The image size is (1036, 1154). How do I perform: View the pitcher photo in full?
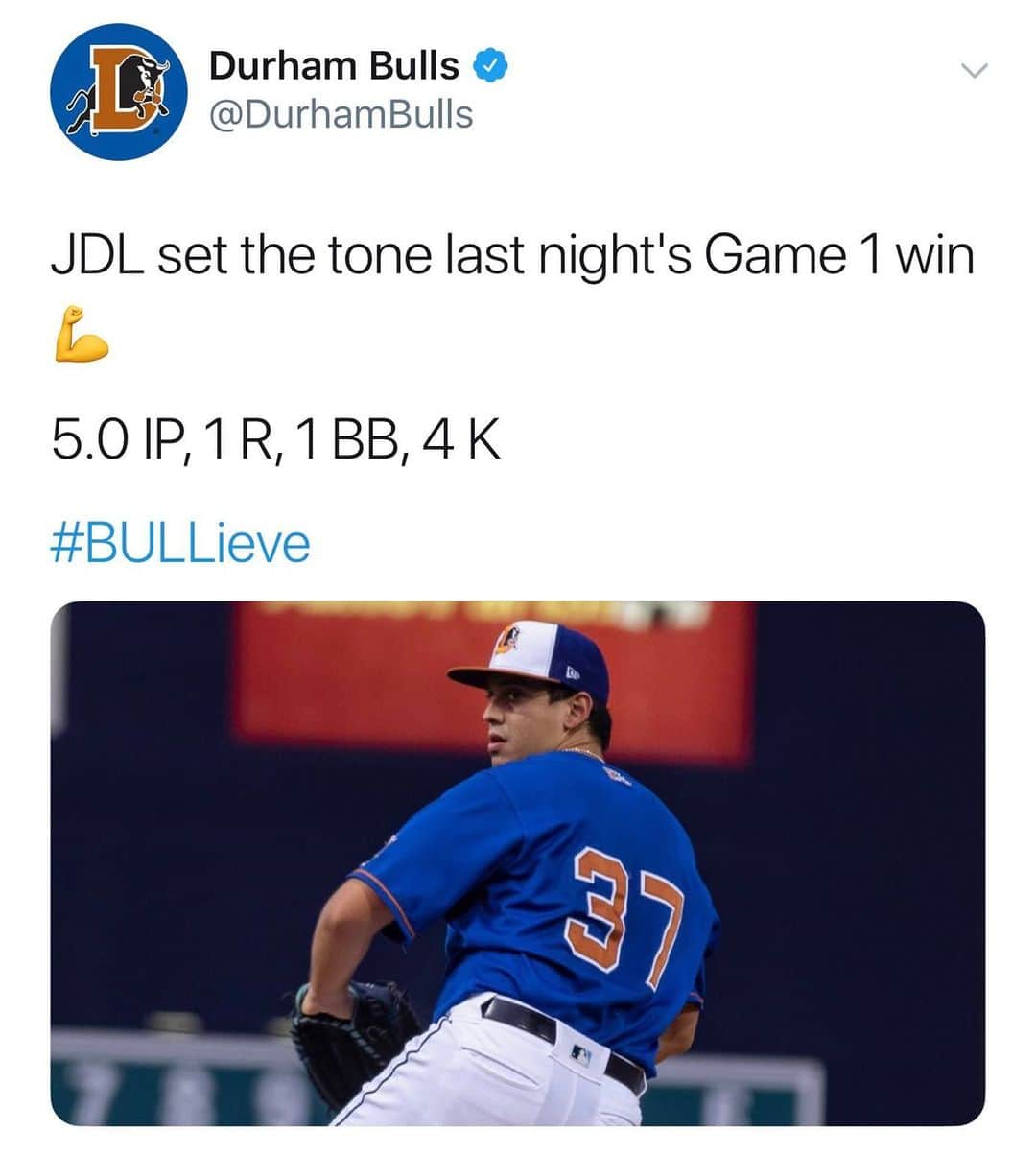tap(518, 863)
